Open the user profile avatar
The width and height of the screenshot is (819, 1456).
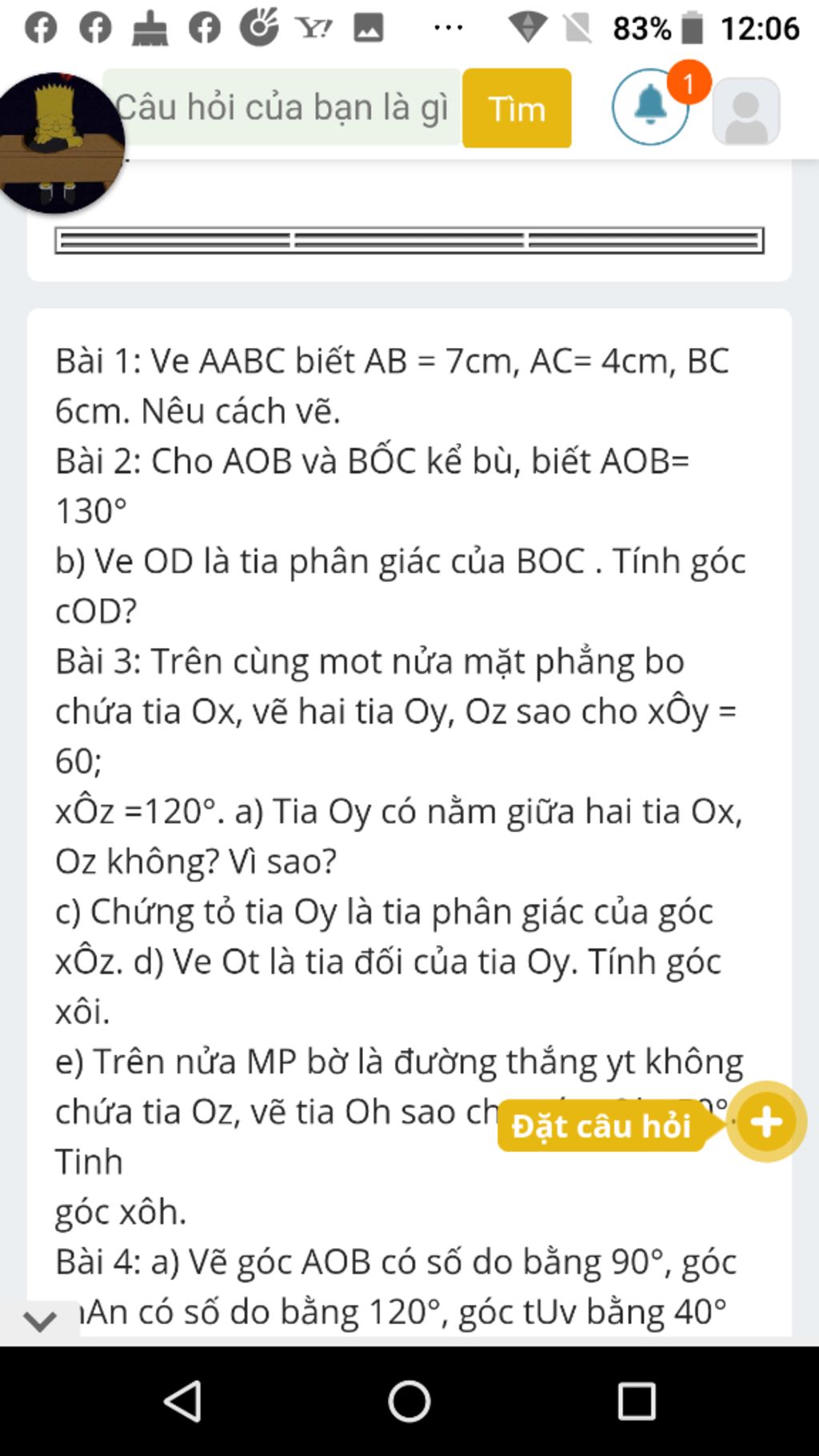pos(745,111)
